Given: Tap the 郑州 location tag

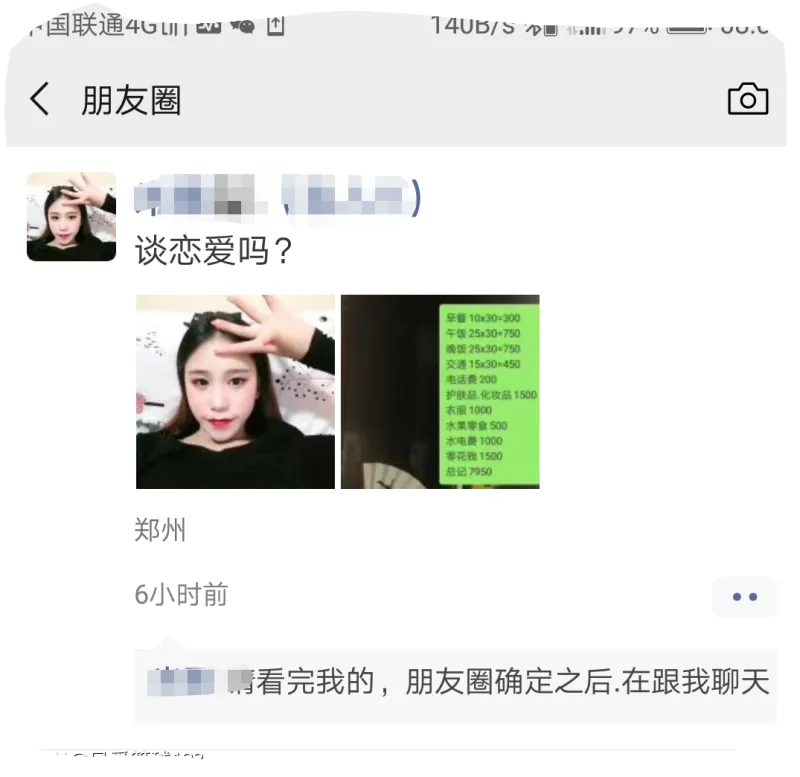Looking at the screenshot, I should 160,530.
